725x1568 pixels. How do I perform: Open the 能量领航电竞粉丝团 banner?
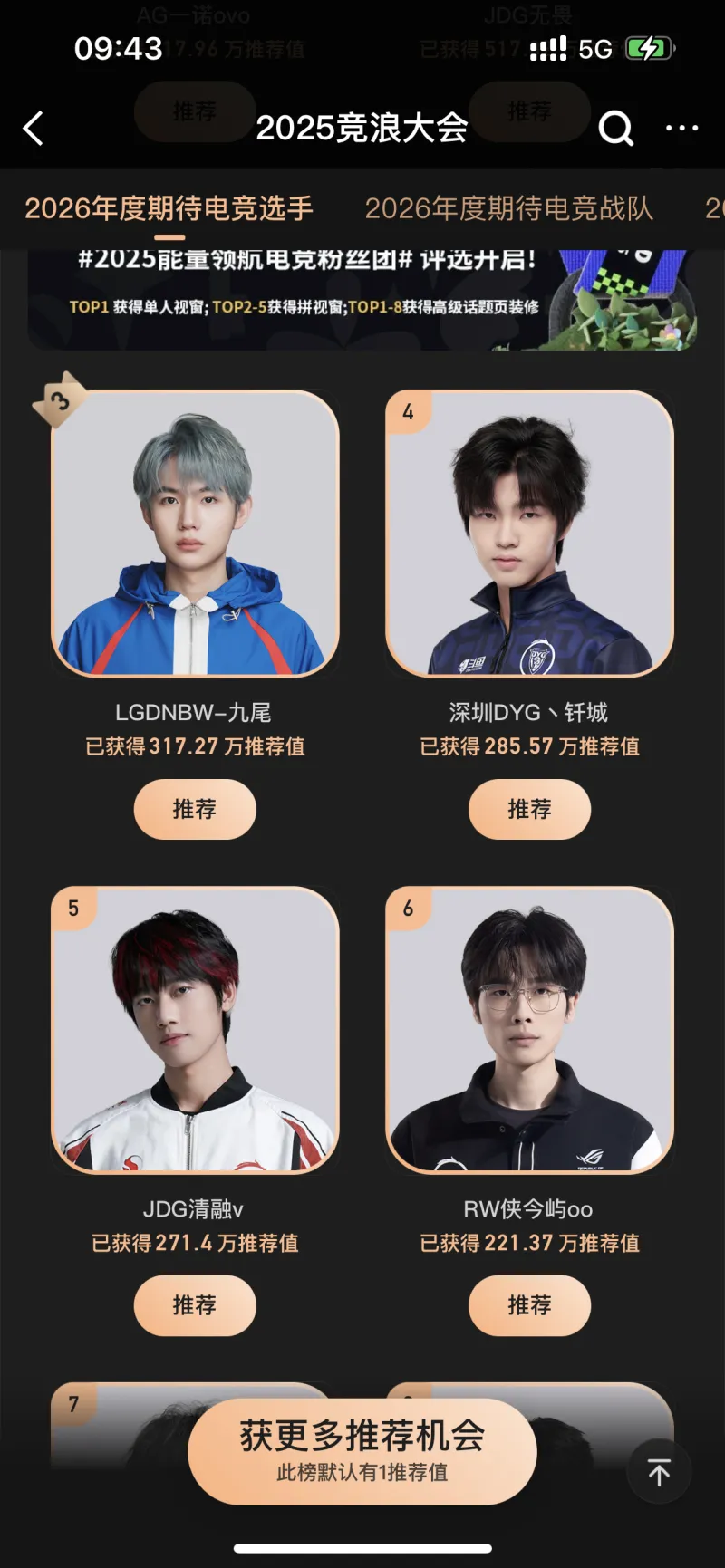(362, 299)
